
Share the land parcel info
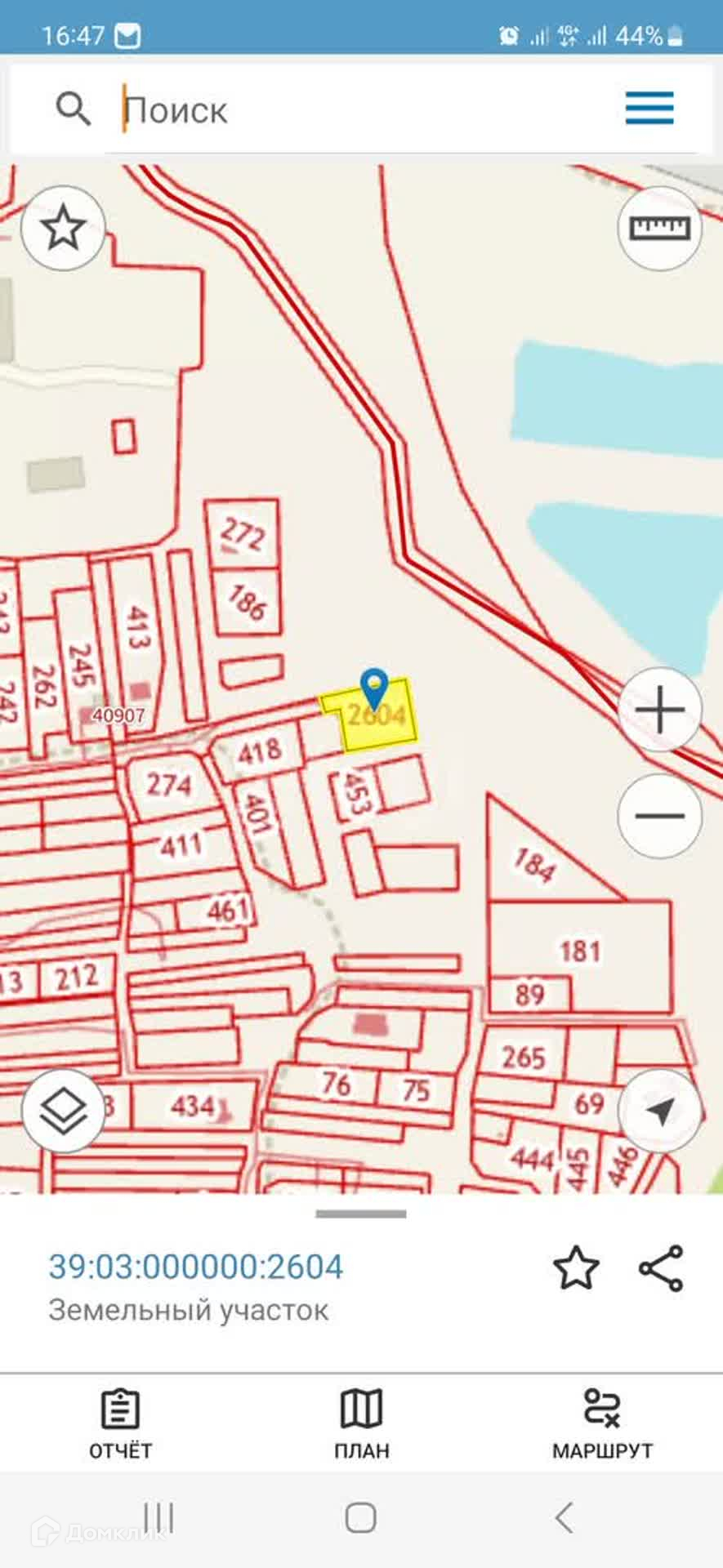[661, 1267]
